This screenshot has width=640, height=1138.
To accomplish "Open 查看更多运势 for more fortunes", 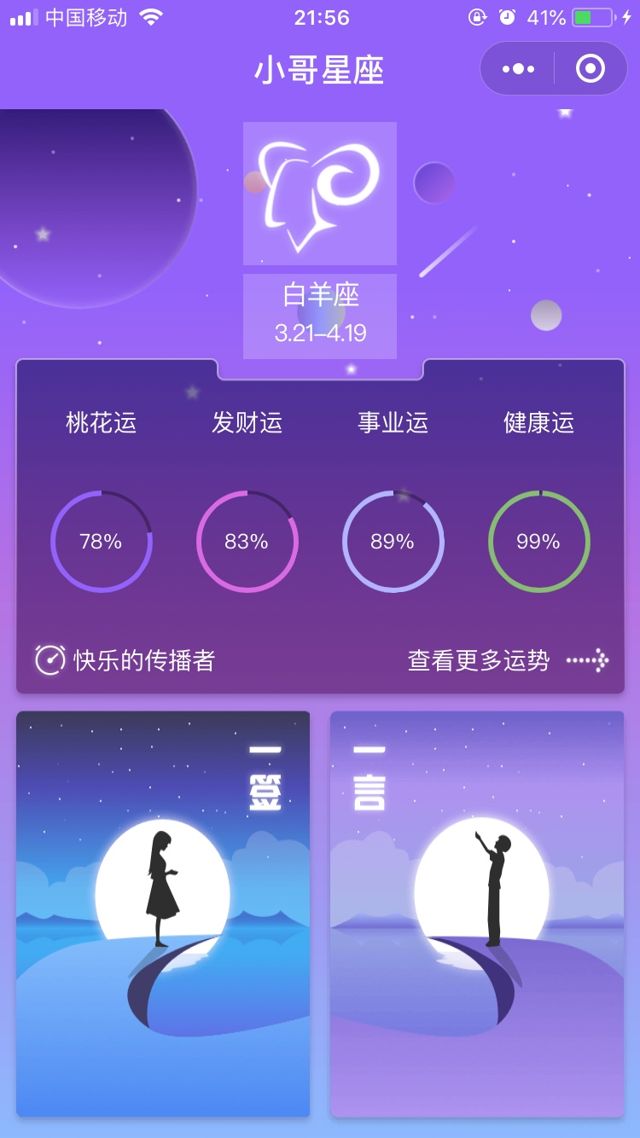I will [x=507, y=660].
